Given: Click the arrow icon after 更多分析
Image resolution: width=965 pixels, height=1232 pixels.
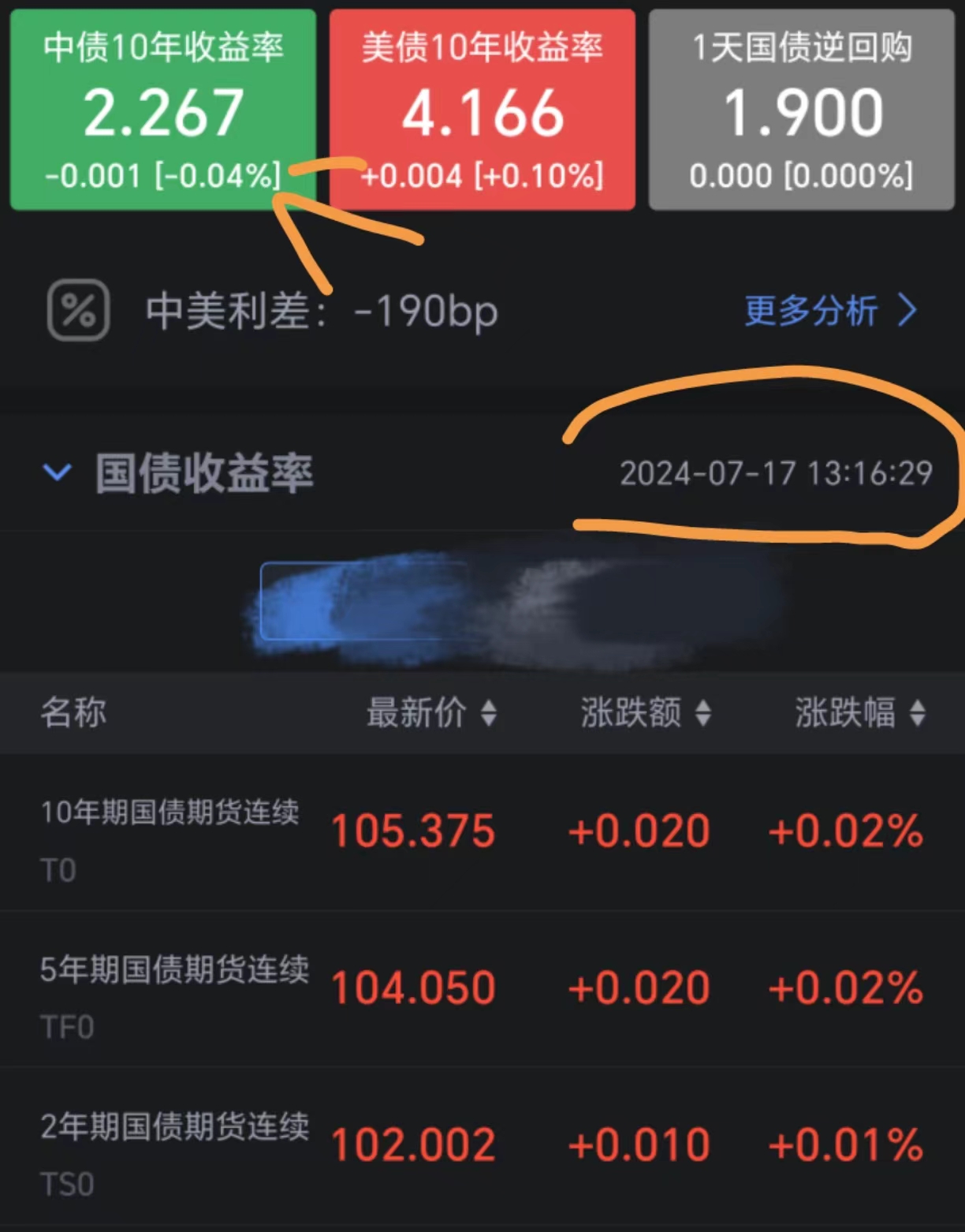Looking at the screenshot, I should [908, 312].
